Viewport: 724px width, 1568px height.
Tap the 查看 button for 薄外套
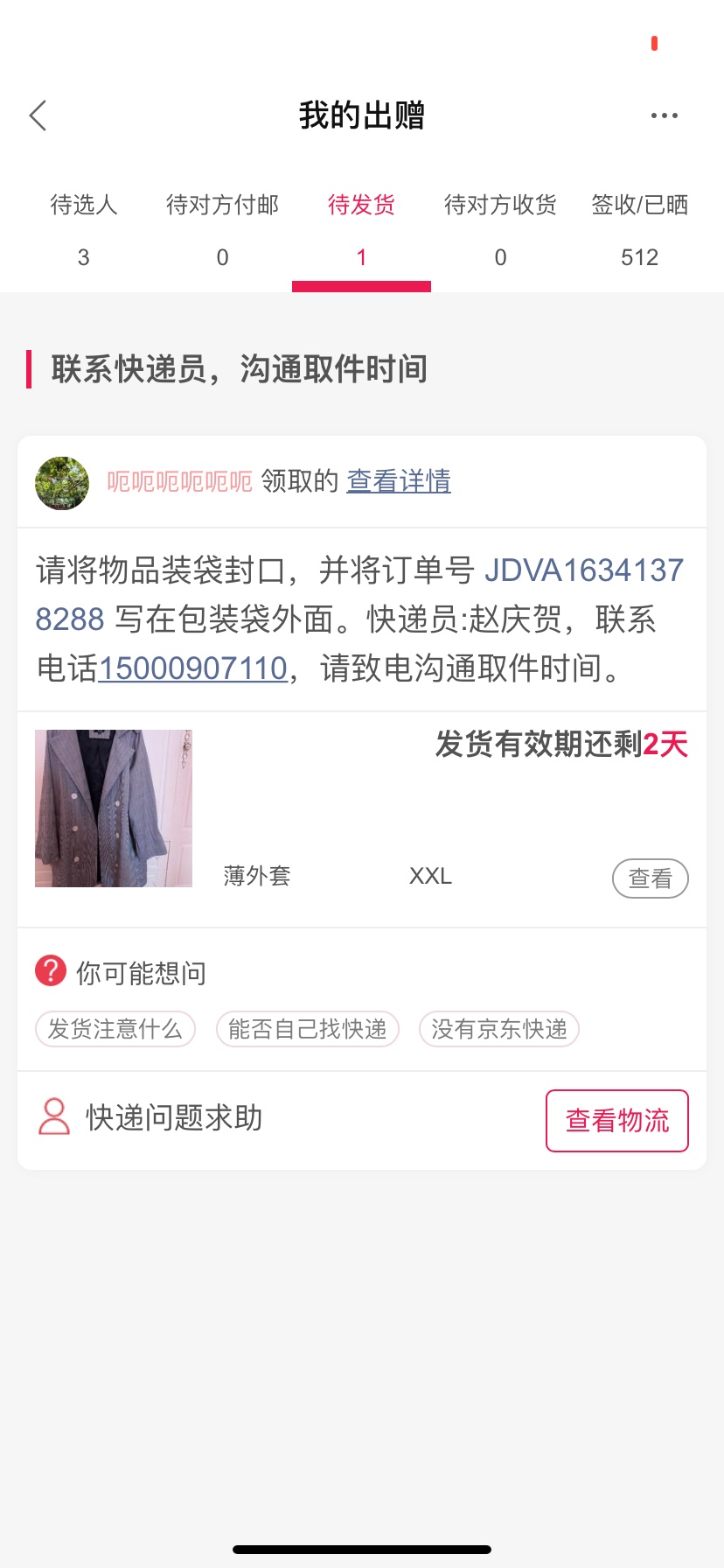pos(650,878)
